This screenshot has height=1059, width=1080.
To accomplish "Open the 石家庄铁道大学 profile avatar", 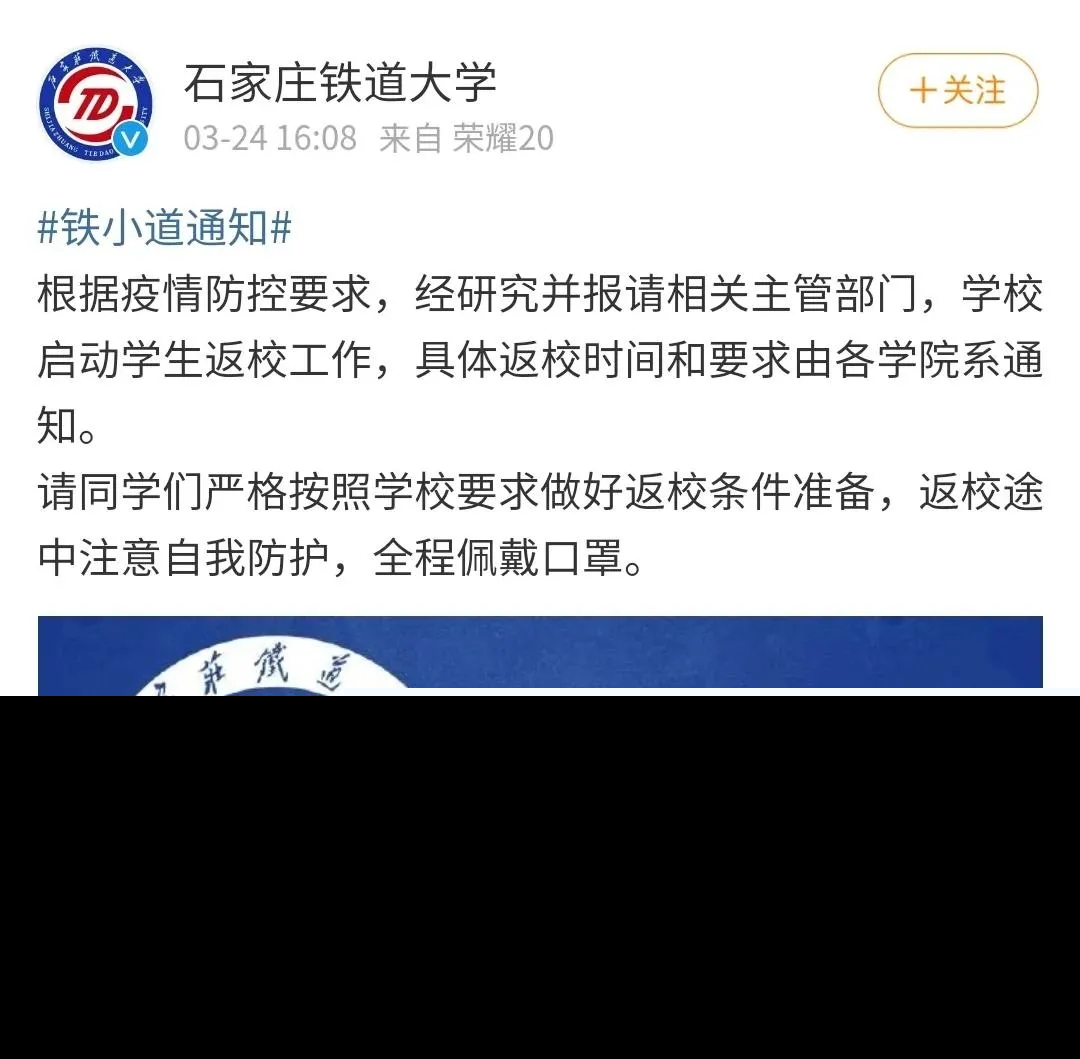I will [x=95, y=102].
